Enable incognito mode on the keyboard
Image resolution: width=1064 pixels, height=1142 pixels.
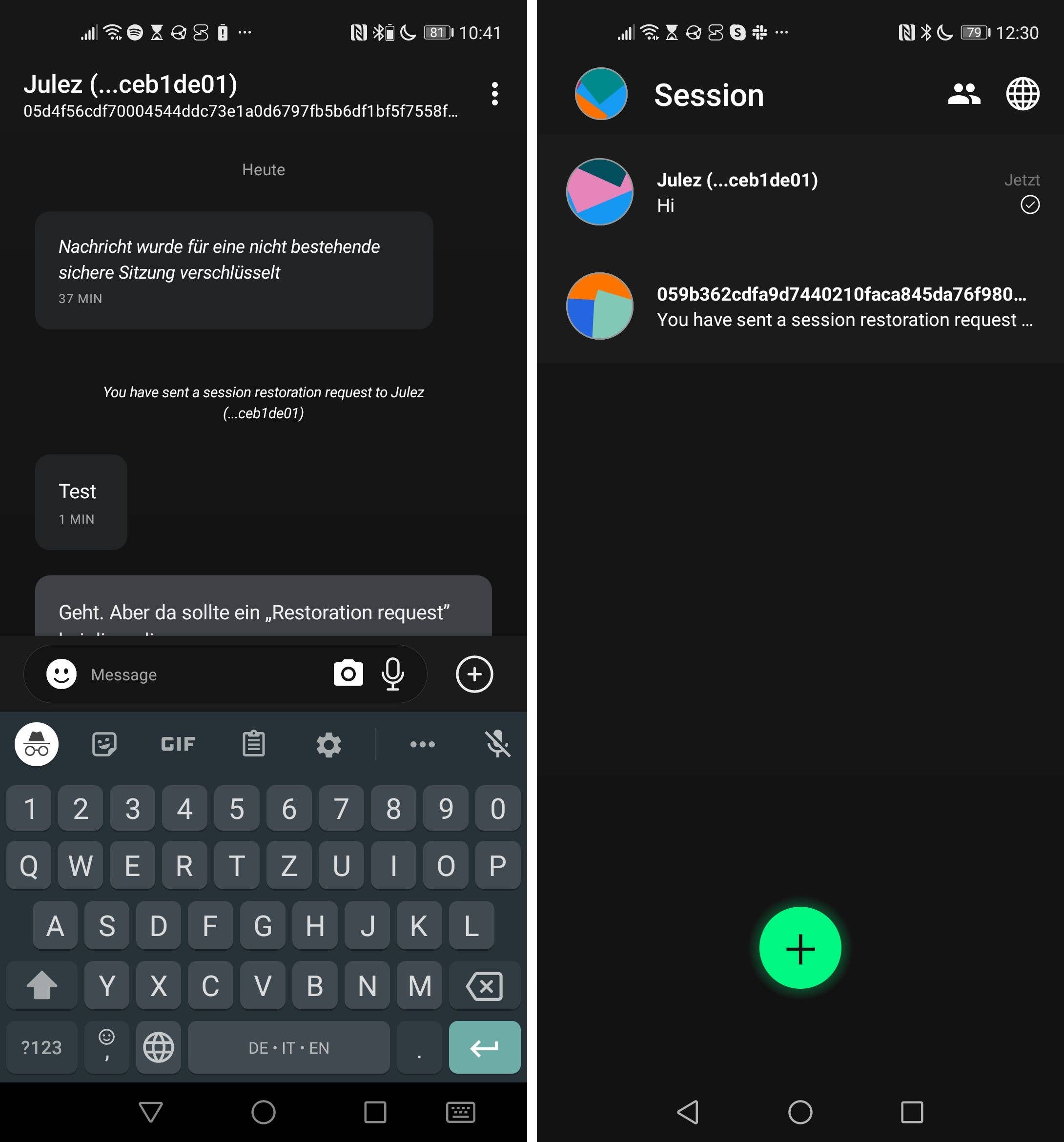(x=37, y=744)
